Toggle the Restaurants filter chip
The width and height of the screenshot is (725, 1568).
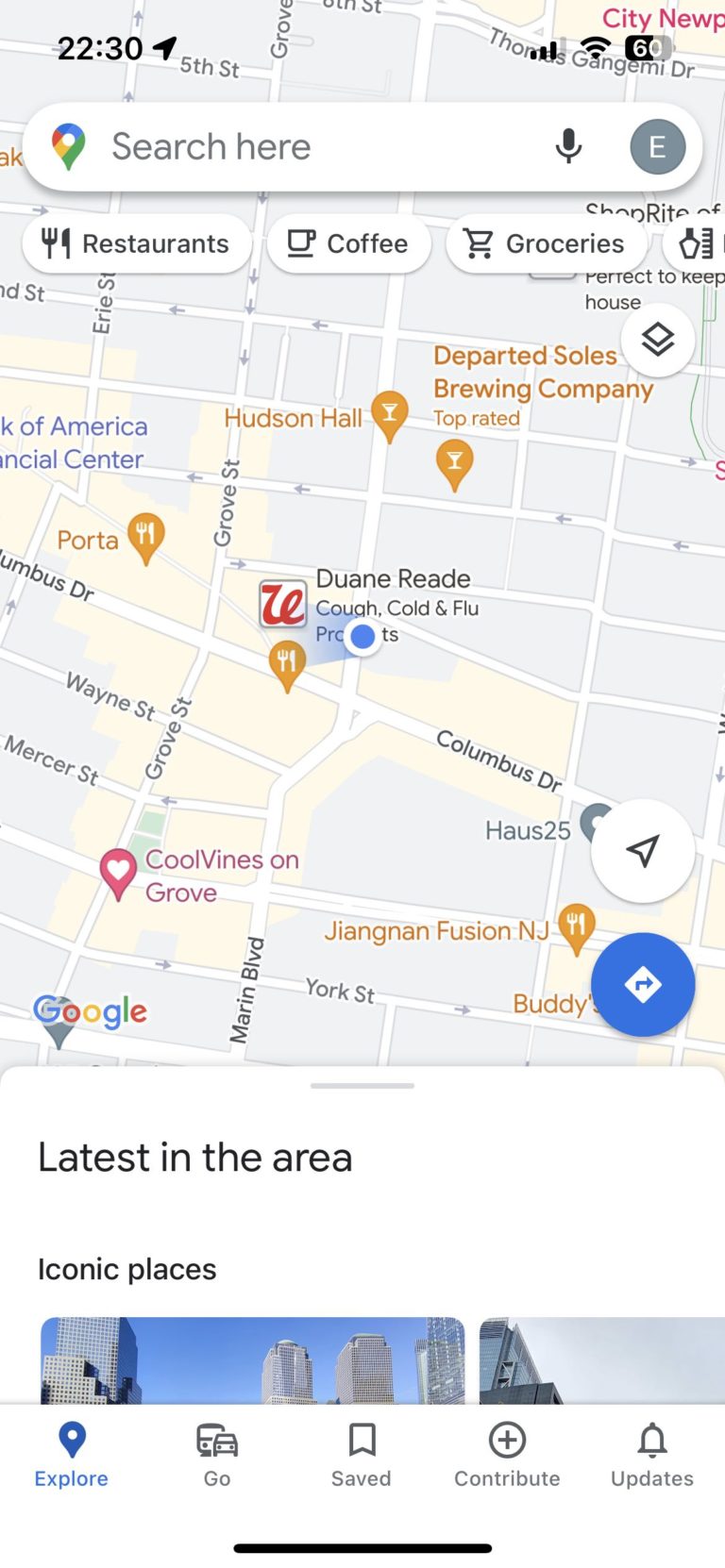136,243
